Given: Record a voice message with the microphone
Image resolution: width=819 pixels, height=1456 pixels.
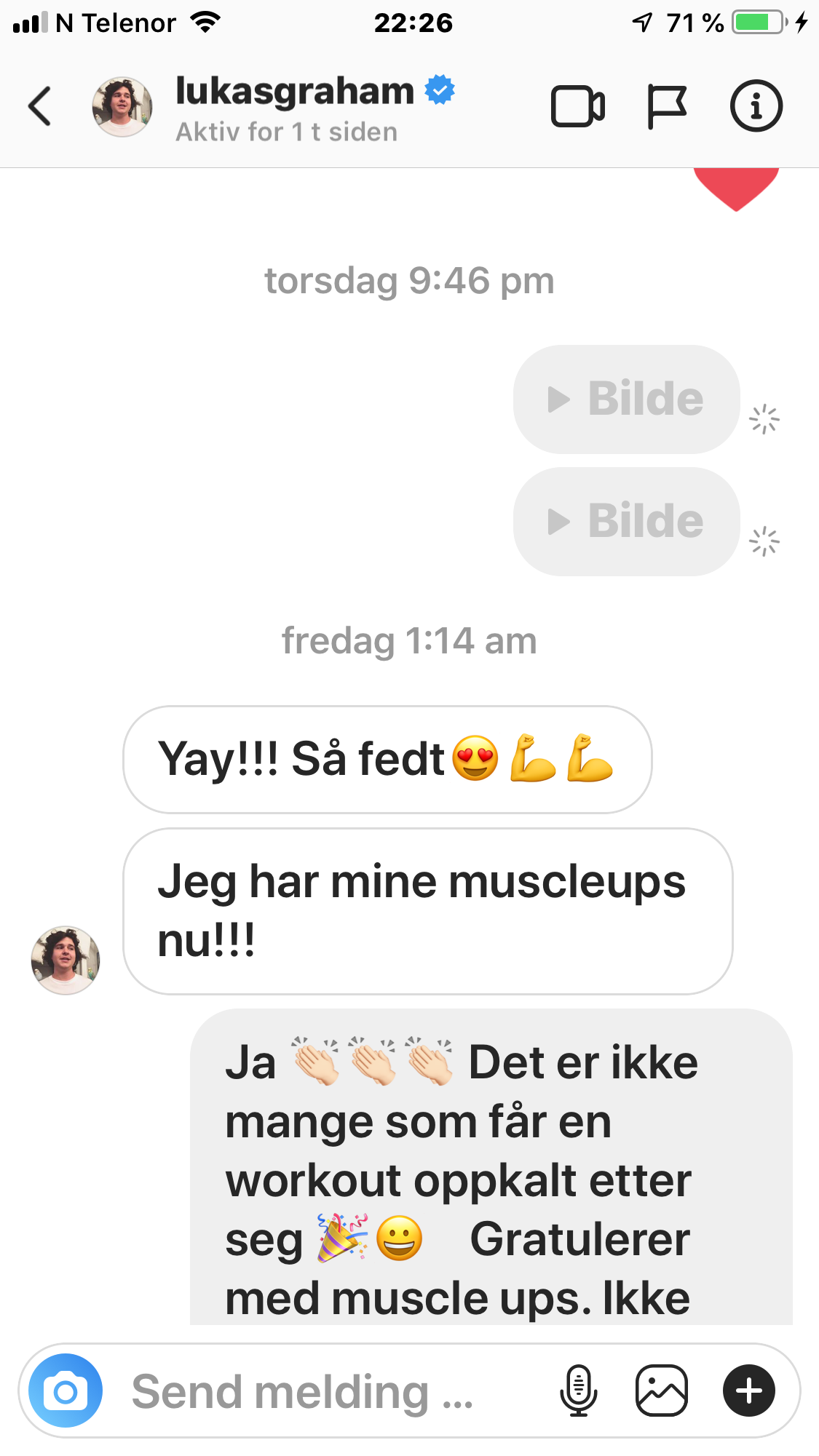Looking at the screenshot, I should [578, 1391].
